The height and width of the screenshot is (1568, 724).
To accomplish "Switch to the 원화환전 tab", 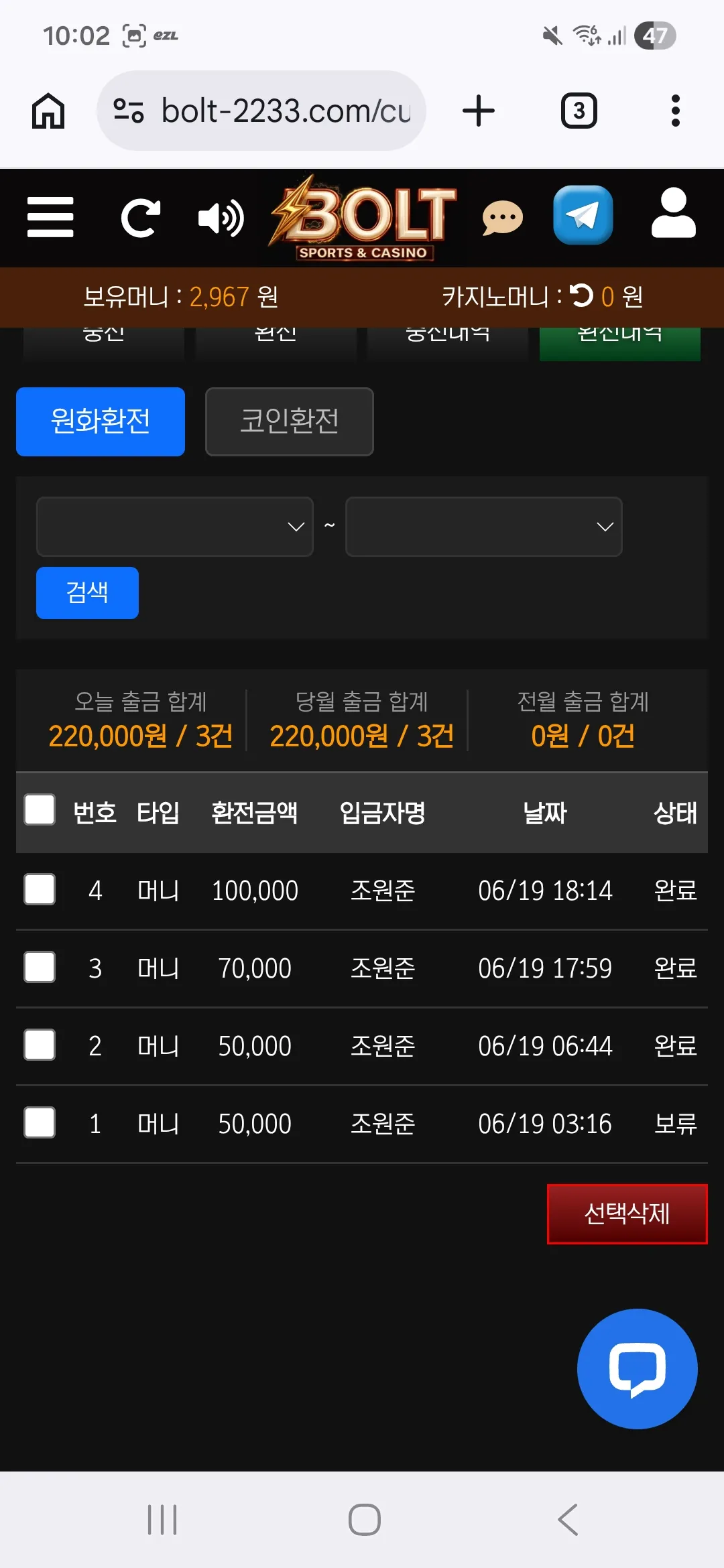I will [x=101, y=421].
